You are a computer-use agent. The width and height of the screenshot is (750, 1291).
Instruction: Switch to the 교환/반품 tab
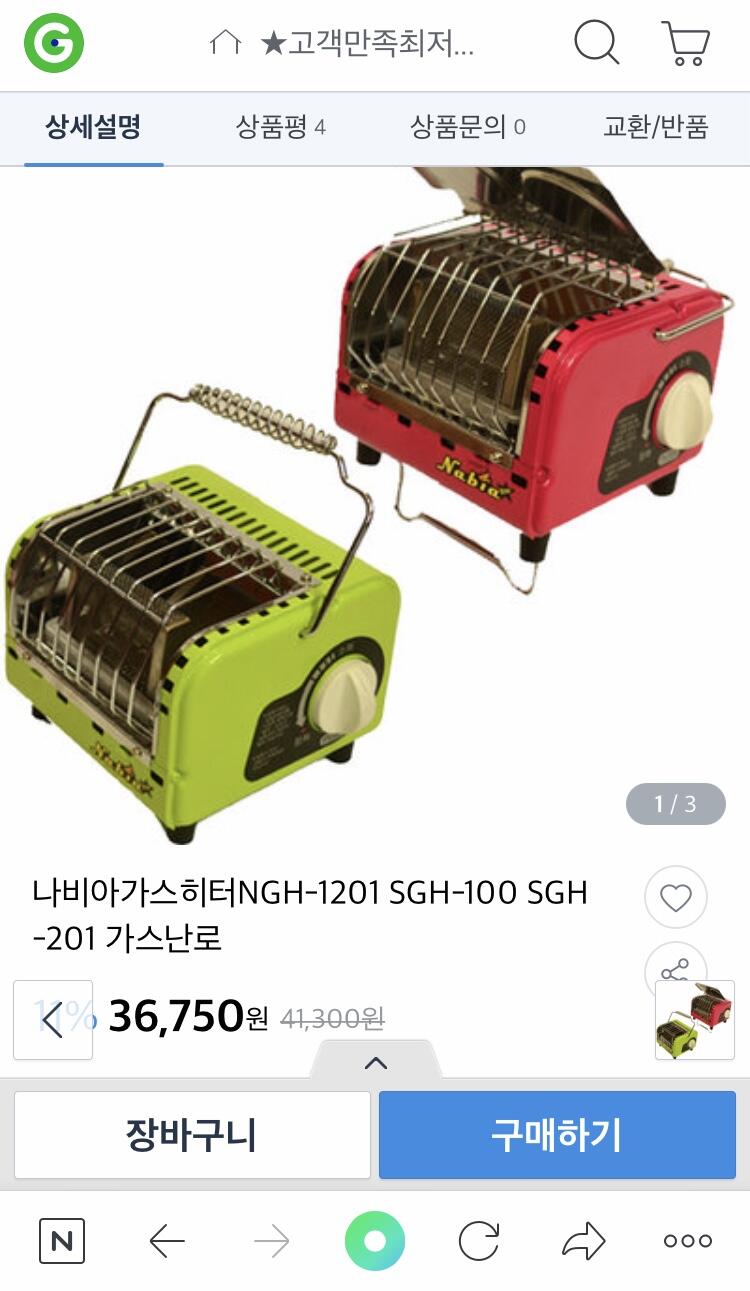coord(656,128)
